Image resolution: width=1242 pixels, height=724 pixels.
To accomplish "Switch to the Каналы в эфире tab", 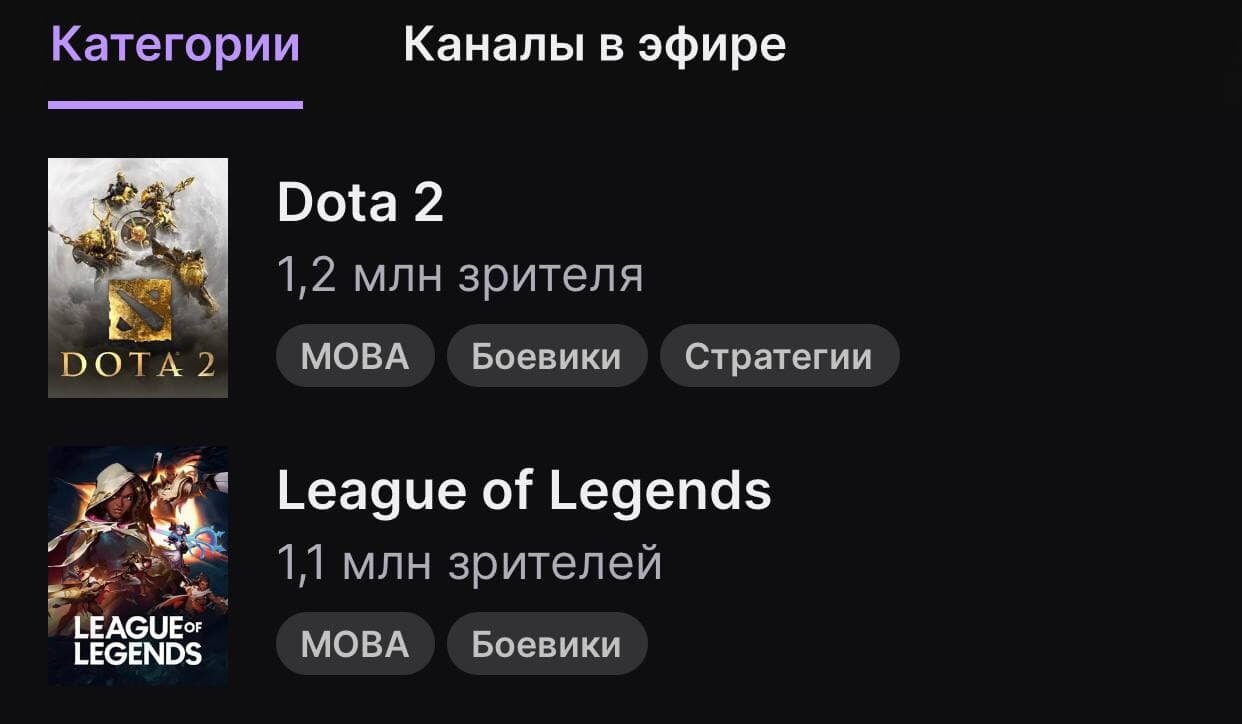I will point(594,46).
